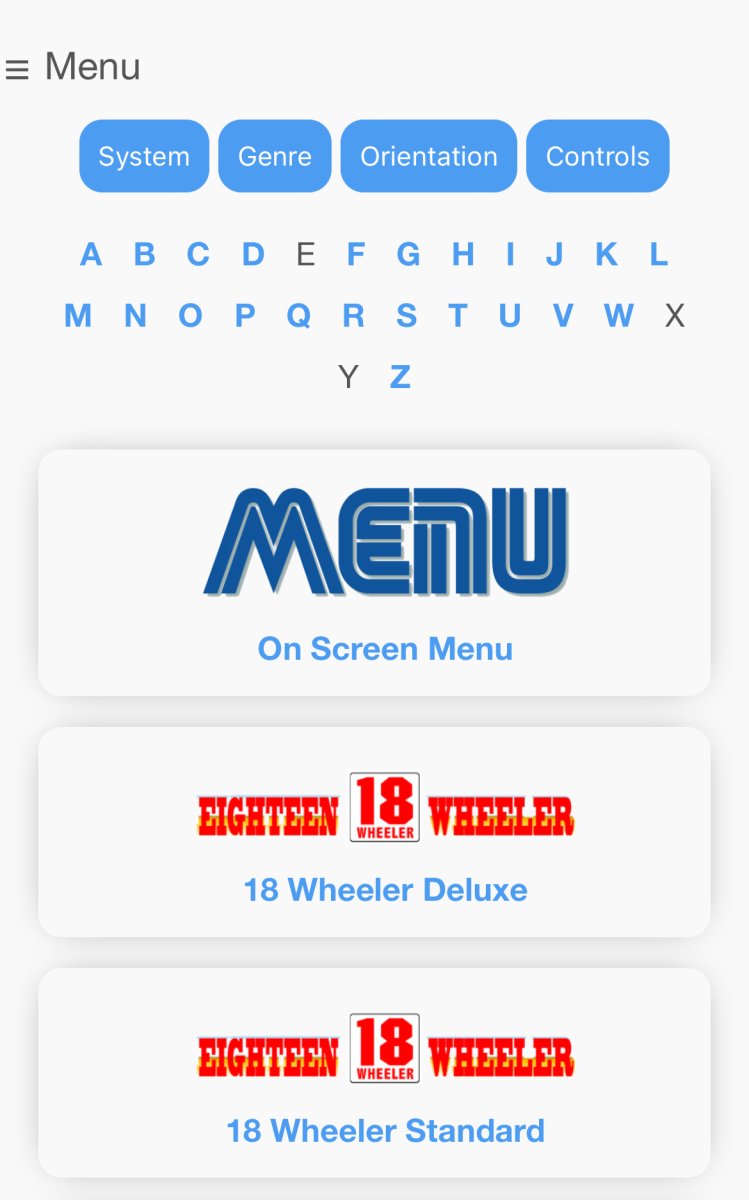Jump to letter M games

coord(78,316)
